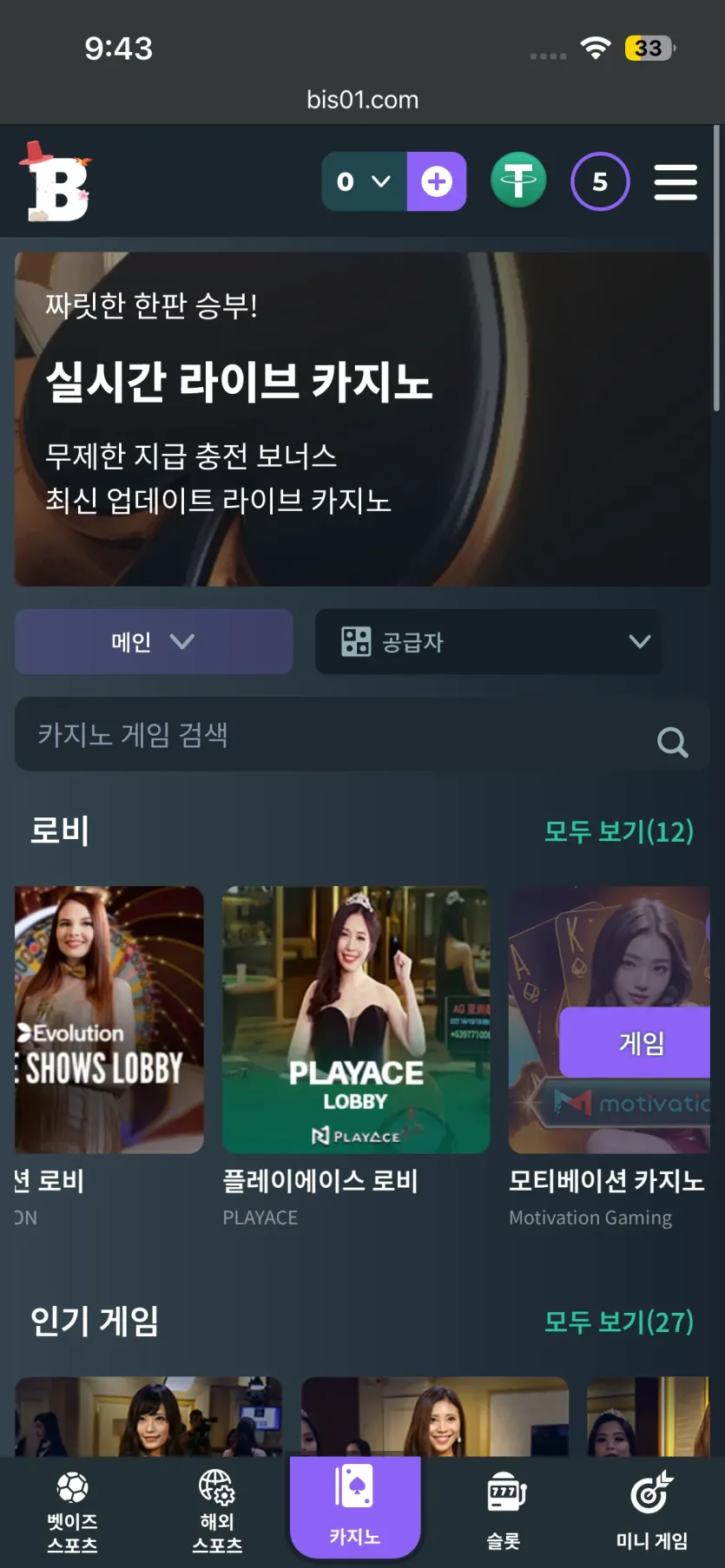
Task: Tap the B logo to go home
Action: coord(56,181)
